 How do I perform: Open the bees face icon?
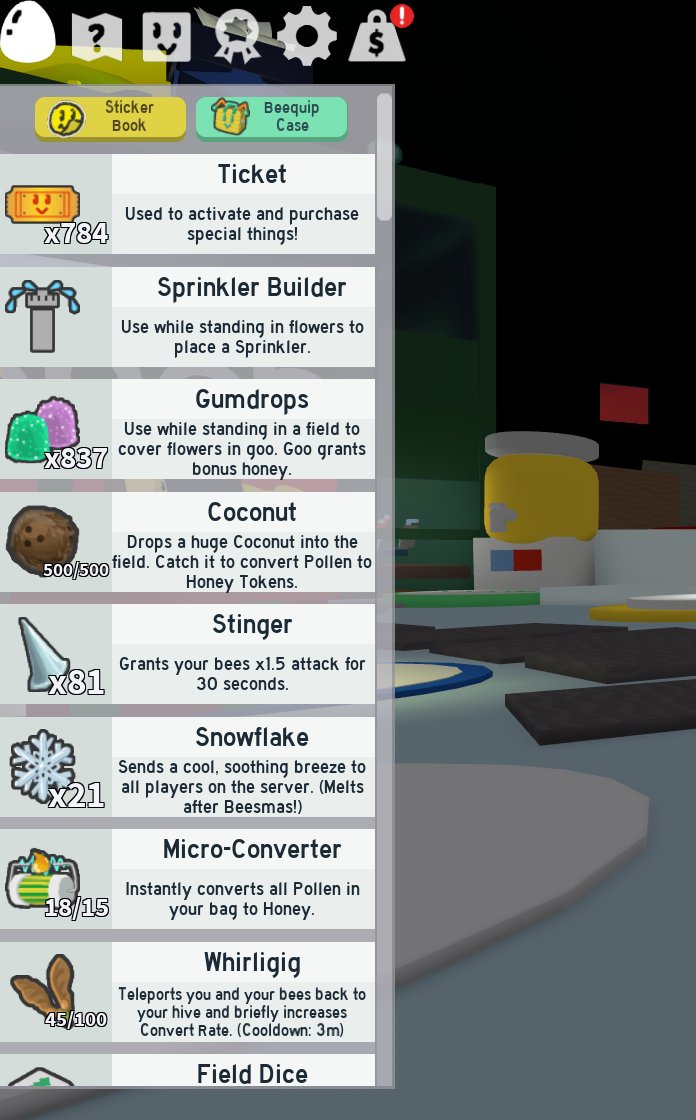(166, 36)
